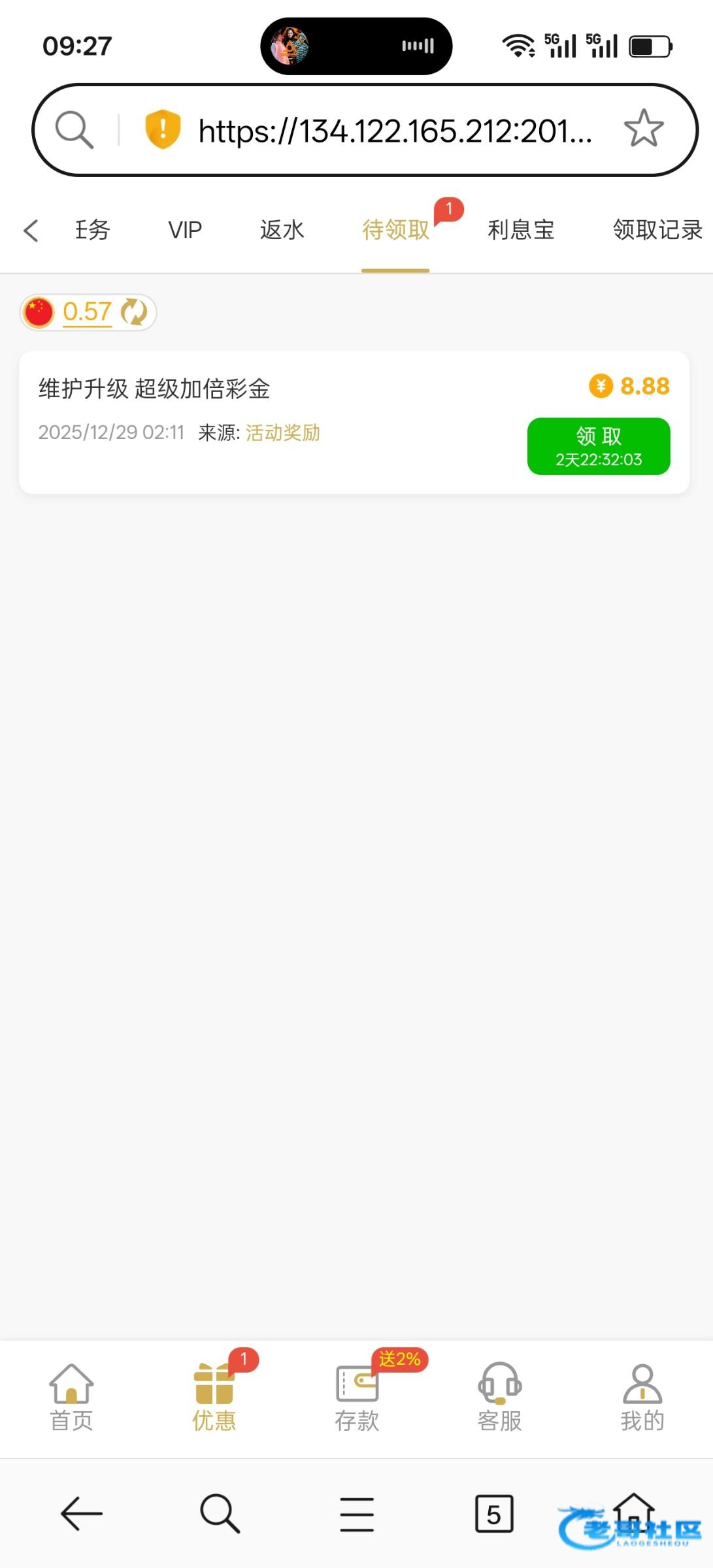Contact 客服 customer service
The width and height of the screenshot is (713, 1568).
coord(499,1397)
